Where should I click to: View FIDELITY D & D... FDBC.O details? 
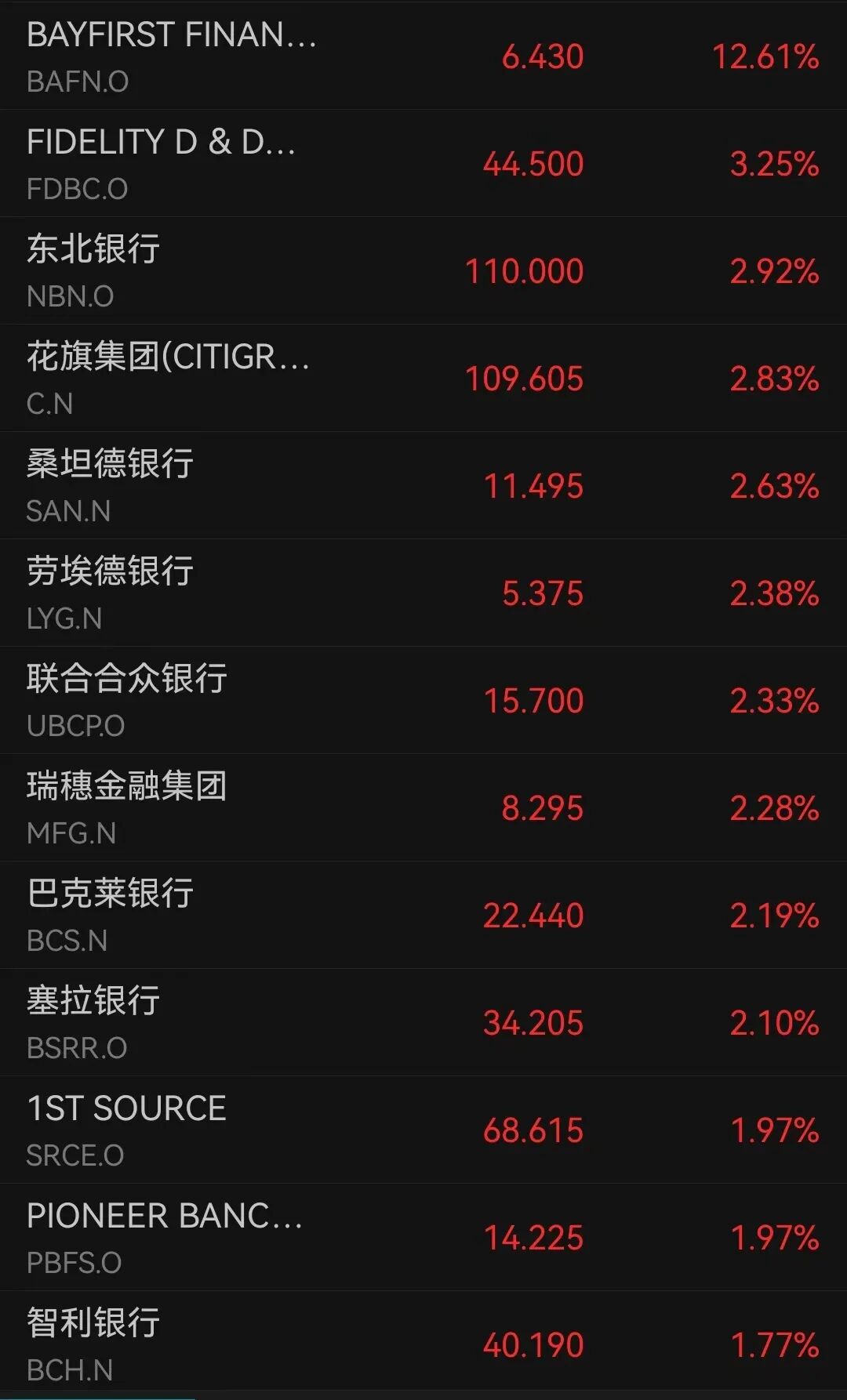click(423, 163)
